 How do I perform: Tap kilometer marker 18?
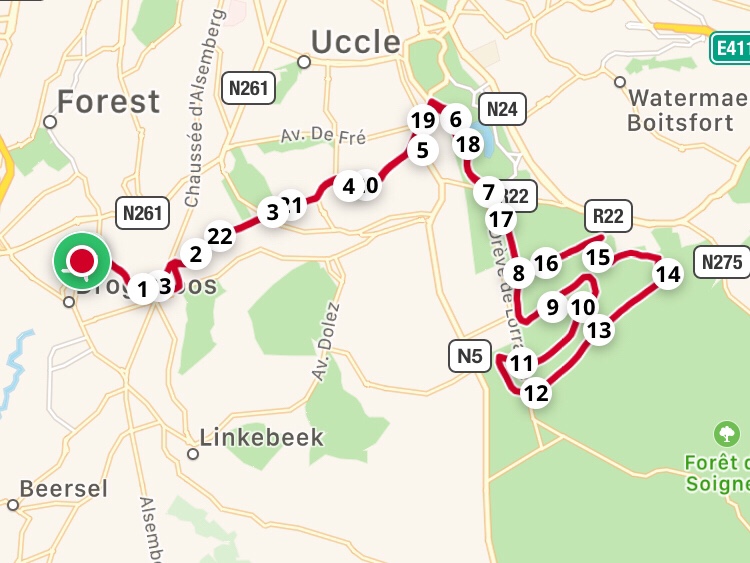468,144
